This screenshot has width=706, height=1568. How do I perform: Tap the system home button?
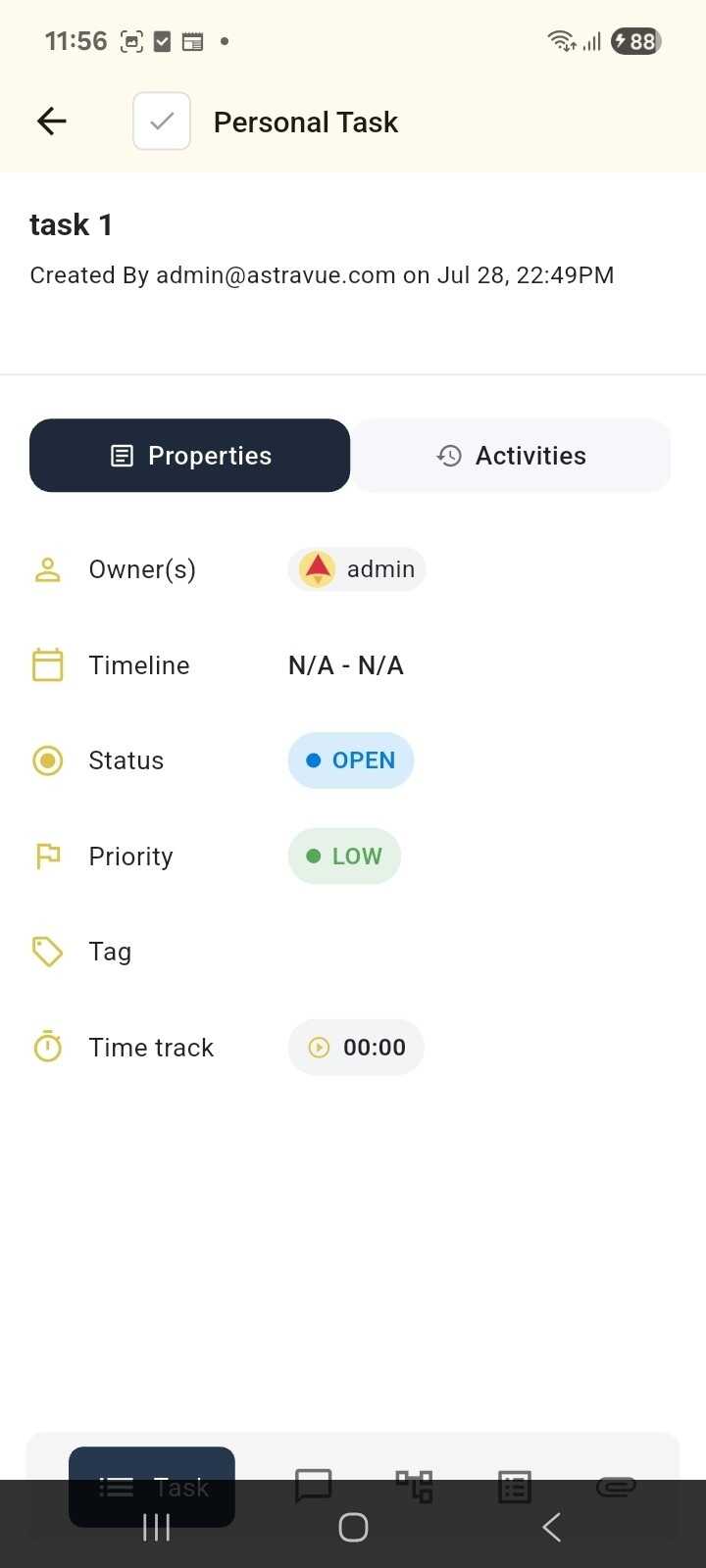[x=353, y=1527]
